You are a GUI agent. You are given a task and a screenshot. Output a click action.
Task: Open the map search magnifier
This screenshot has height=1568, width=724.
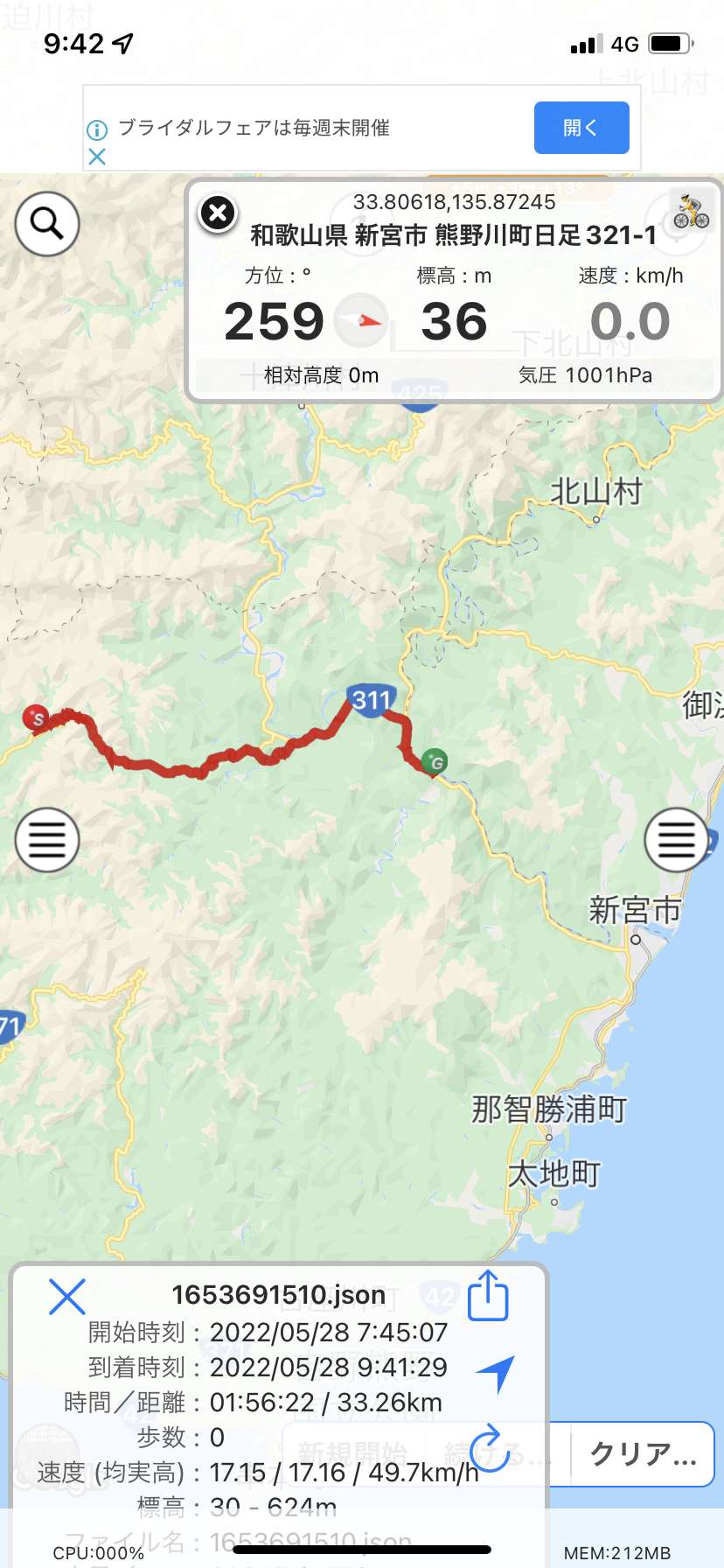47,224
